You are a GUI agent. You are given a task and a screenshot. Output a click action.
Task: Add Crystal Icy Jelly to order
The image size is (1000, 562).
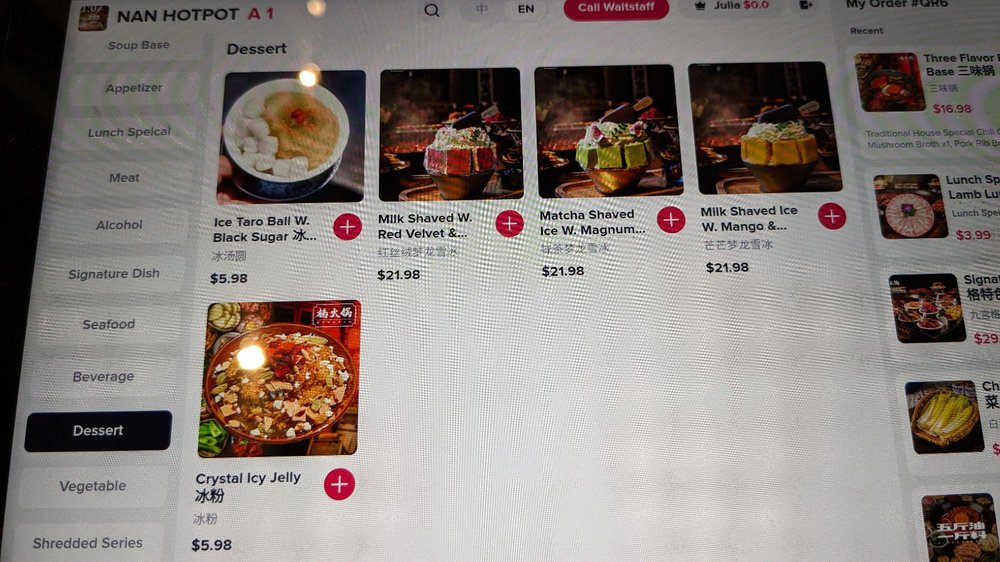(x=339, y=484)
